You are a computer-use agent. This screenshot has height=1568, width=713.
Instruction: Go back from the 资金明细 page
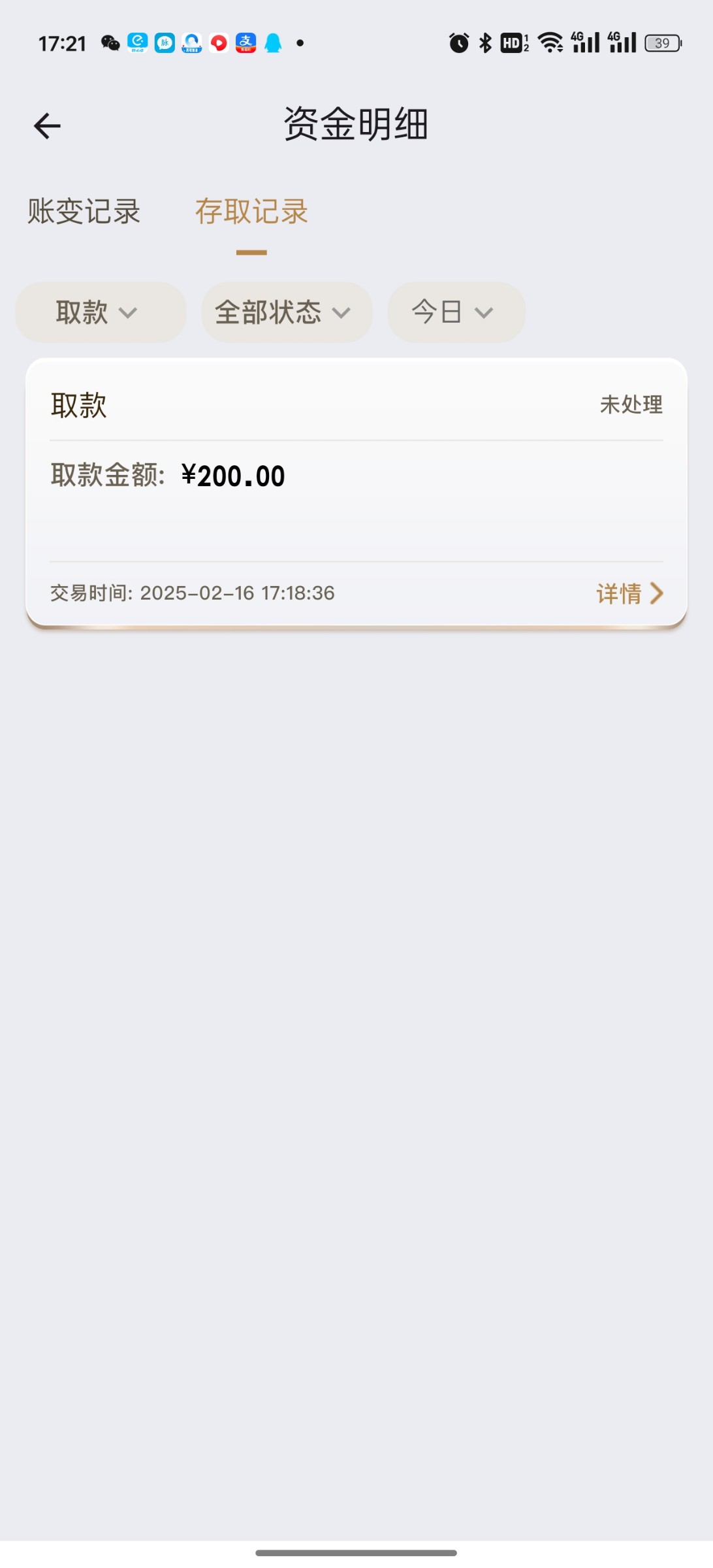pyautogui.click(x=47, y=125)
